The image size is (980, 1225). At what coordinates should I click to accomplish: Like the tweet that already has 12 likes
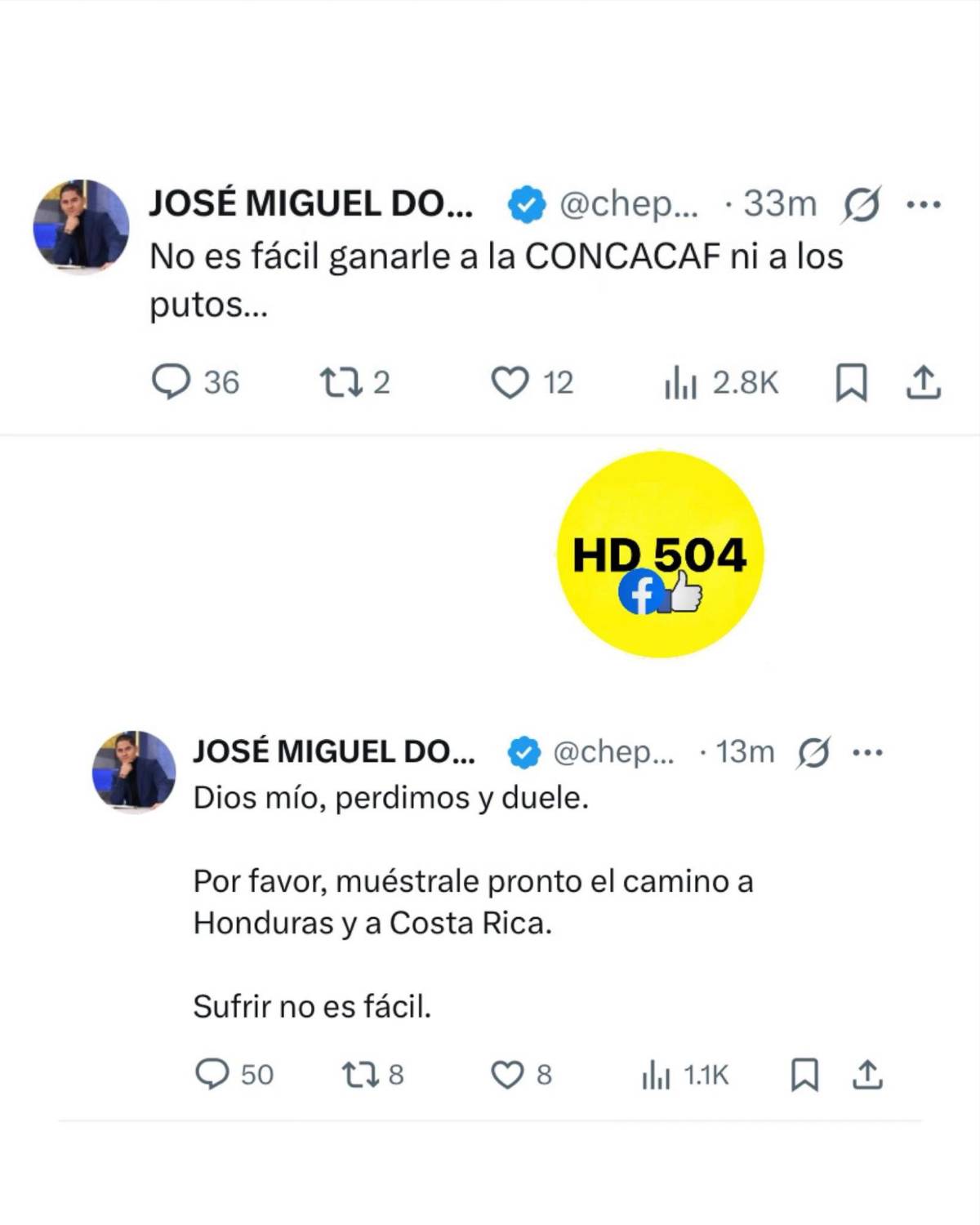514,380
